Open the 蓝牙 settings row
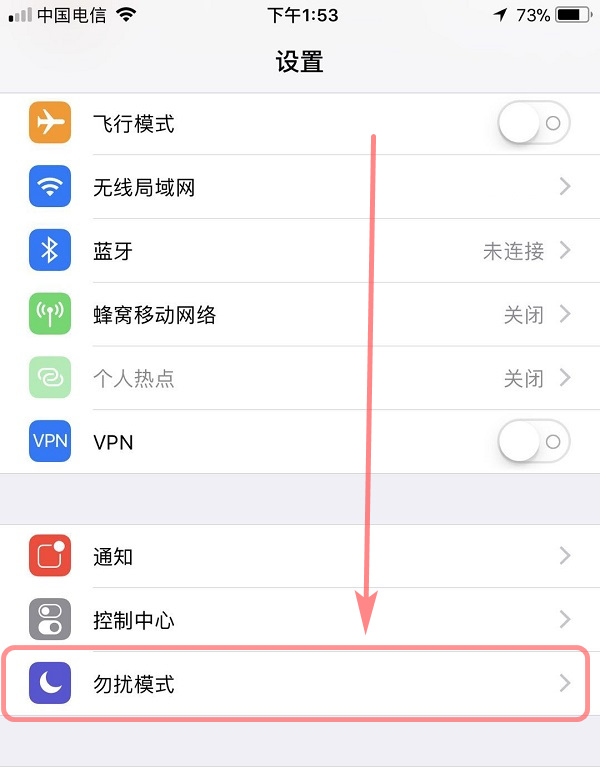 [x=300, y=251]
